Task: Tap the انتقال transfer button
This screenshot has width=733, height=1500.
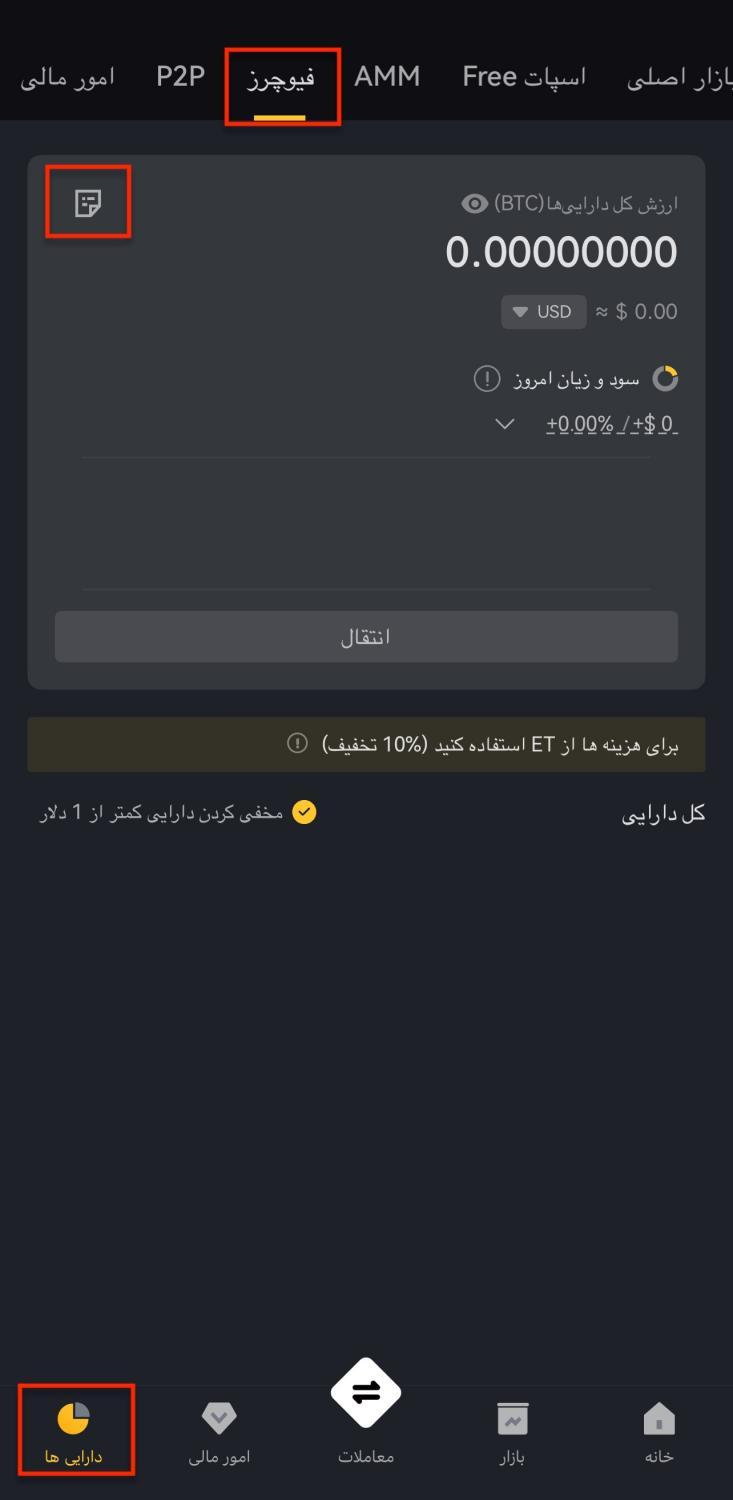Action: [x=366, y=637]
